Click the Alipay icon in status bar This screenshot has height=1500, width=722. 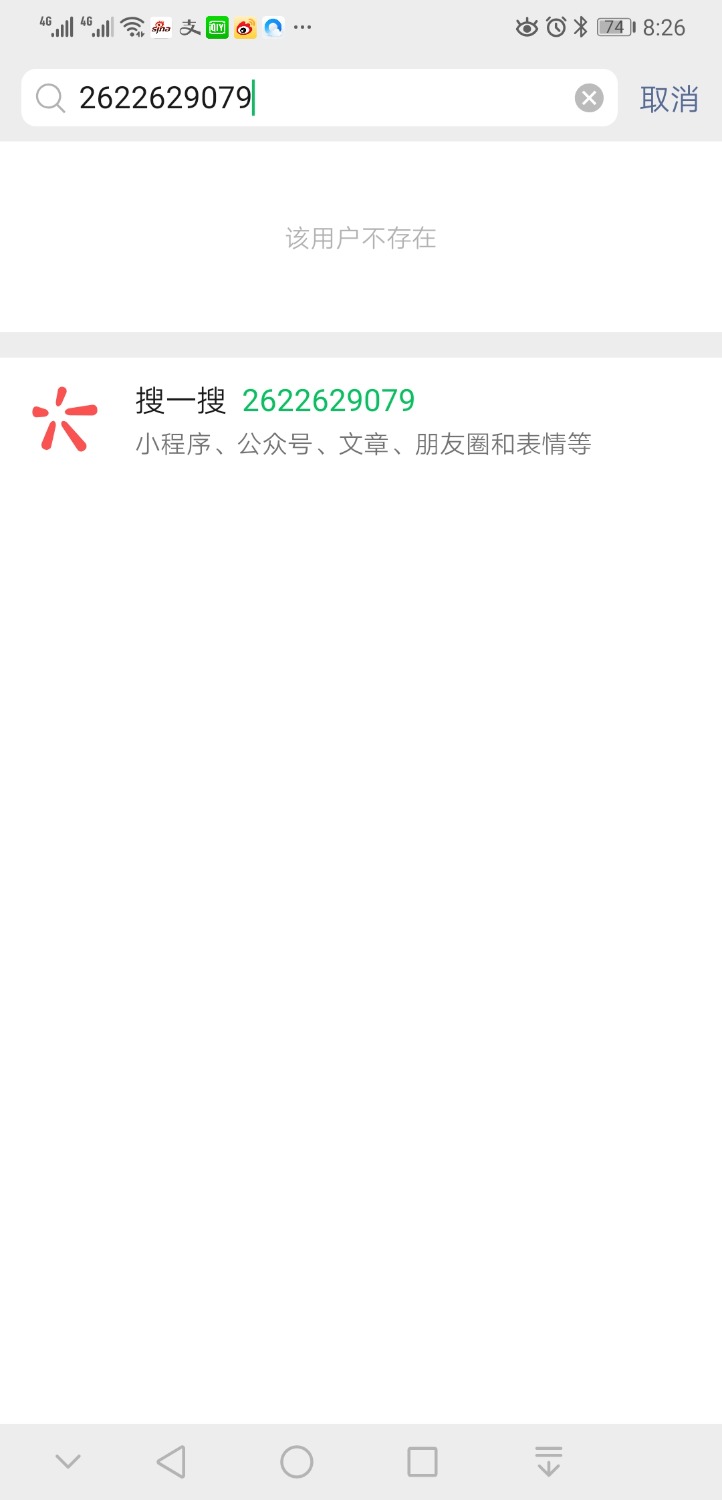point(188,27)
